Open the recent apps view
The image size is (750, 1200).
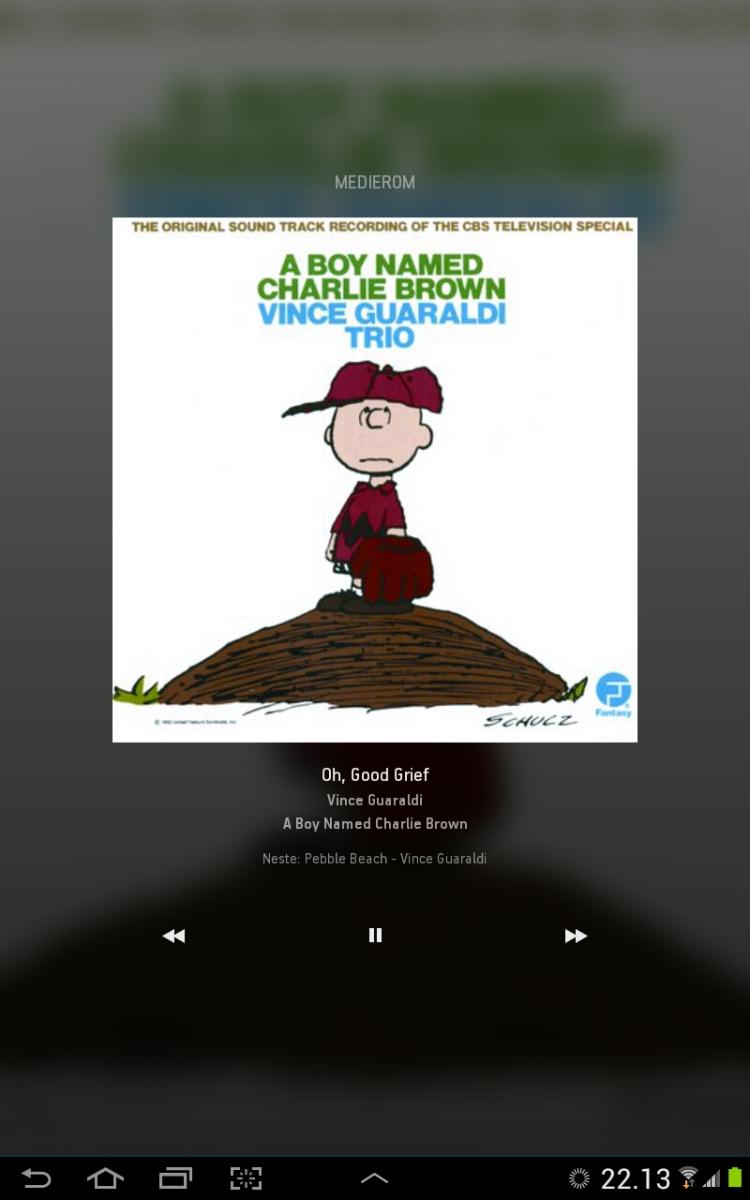tap(175, 1178)
